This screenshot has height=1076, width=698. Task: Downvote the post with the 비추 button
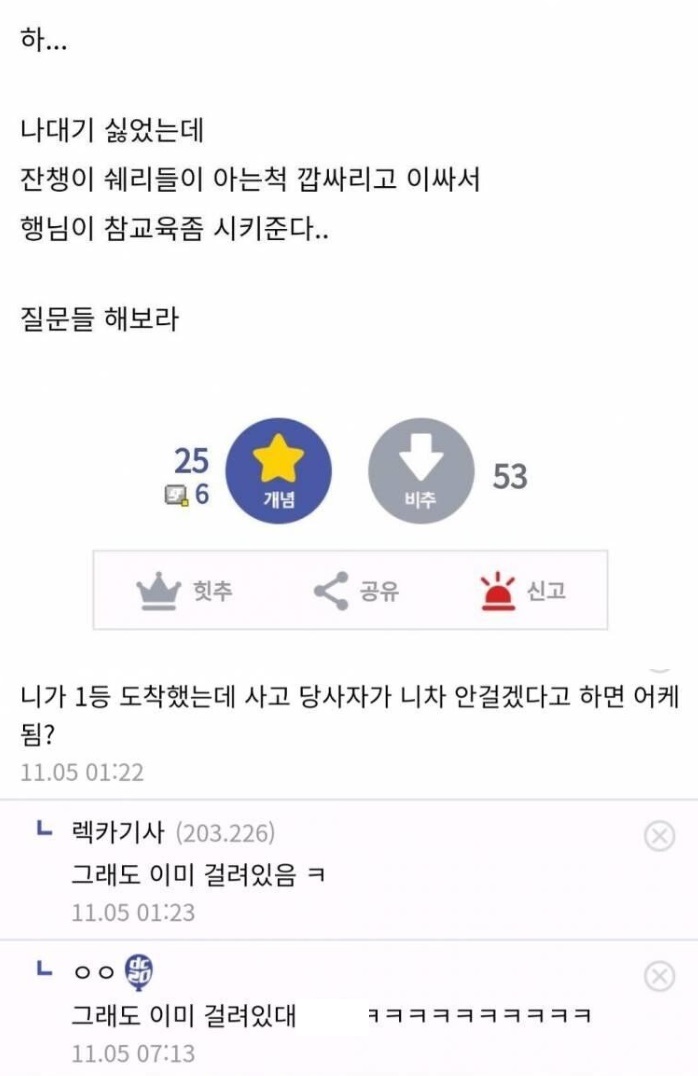click(420, 470)
